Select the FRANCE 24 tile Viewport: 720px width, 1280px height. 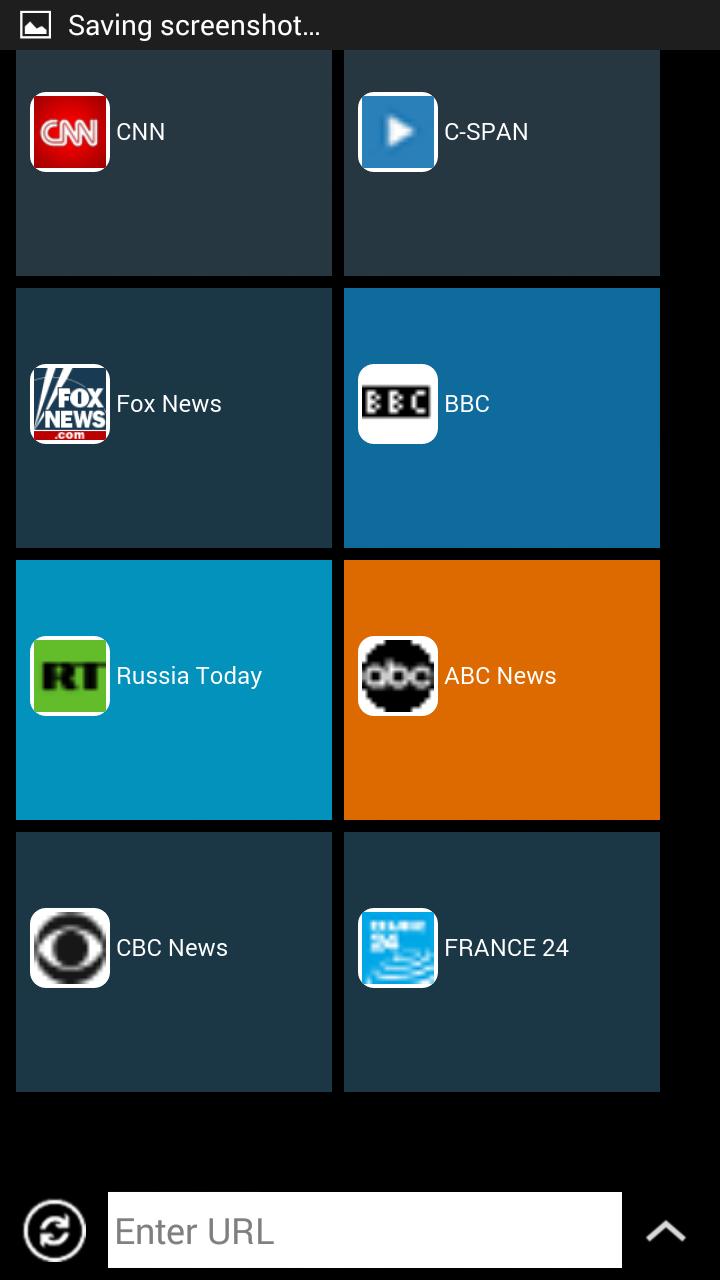(501, 961)
